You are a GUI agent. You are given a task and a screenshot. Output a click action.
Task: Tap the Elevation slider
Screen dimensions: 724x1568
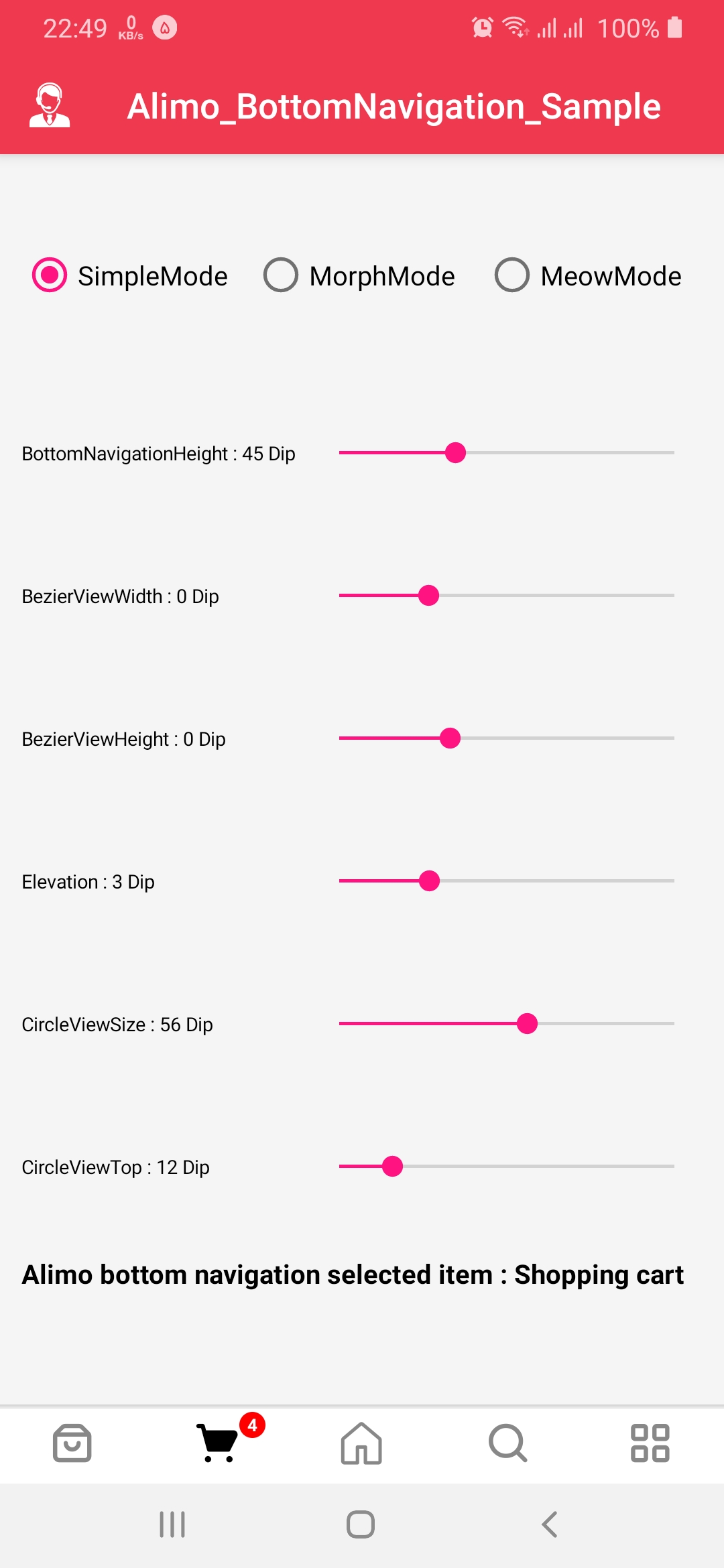pyautogui.click(x=506, y=881)
